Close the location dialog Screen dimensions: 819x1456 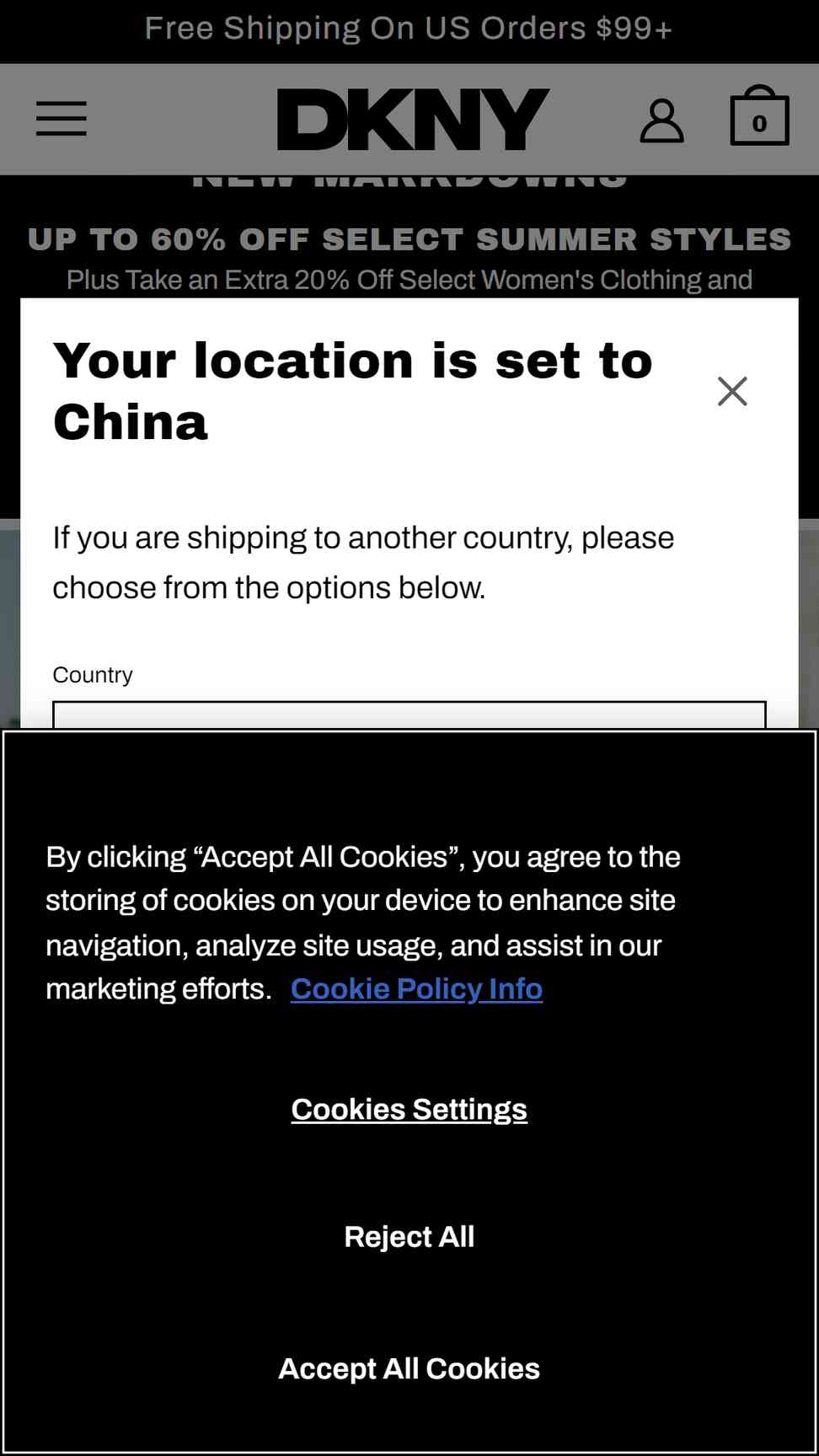(732, 391)
